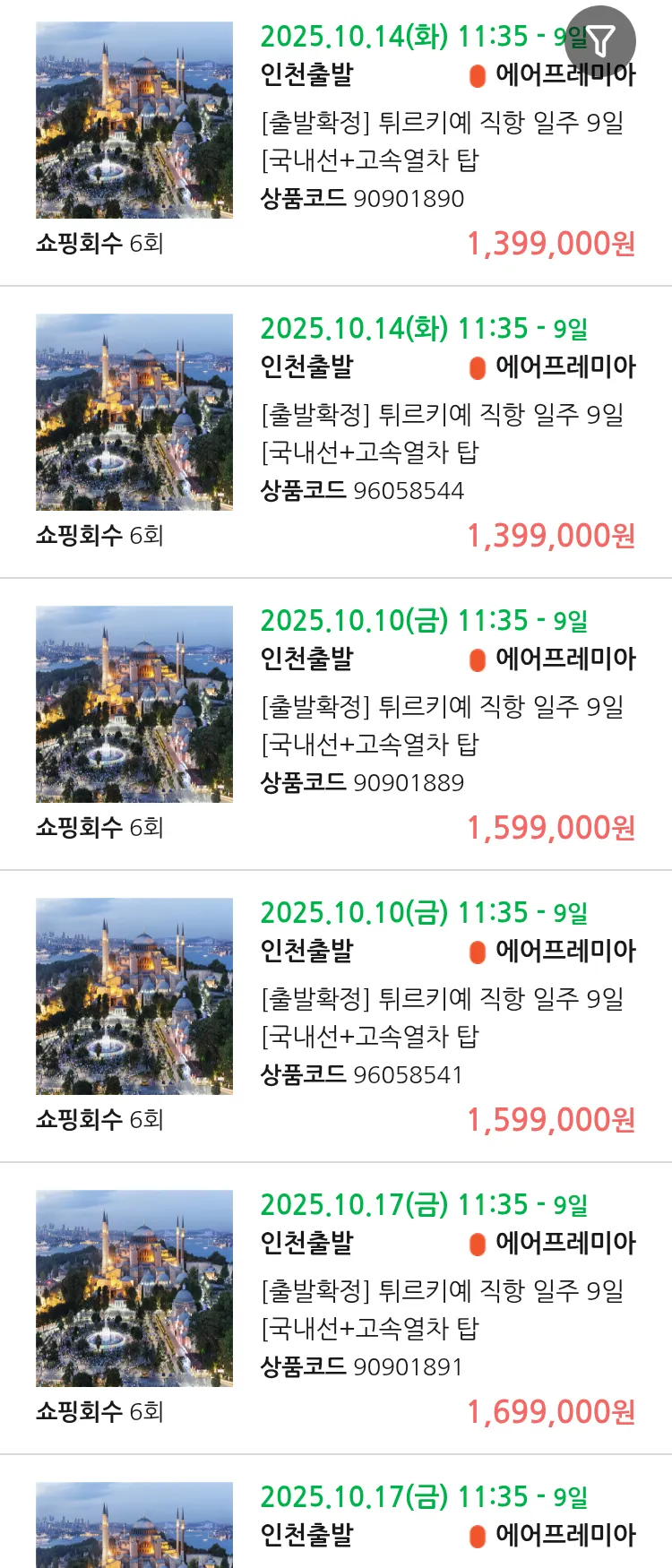The image size is (672, 1568).
Task: Choose the tour with product code 90901891
Action: click(442, 1309)
